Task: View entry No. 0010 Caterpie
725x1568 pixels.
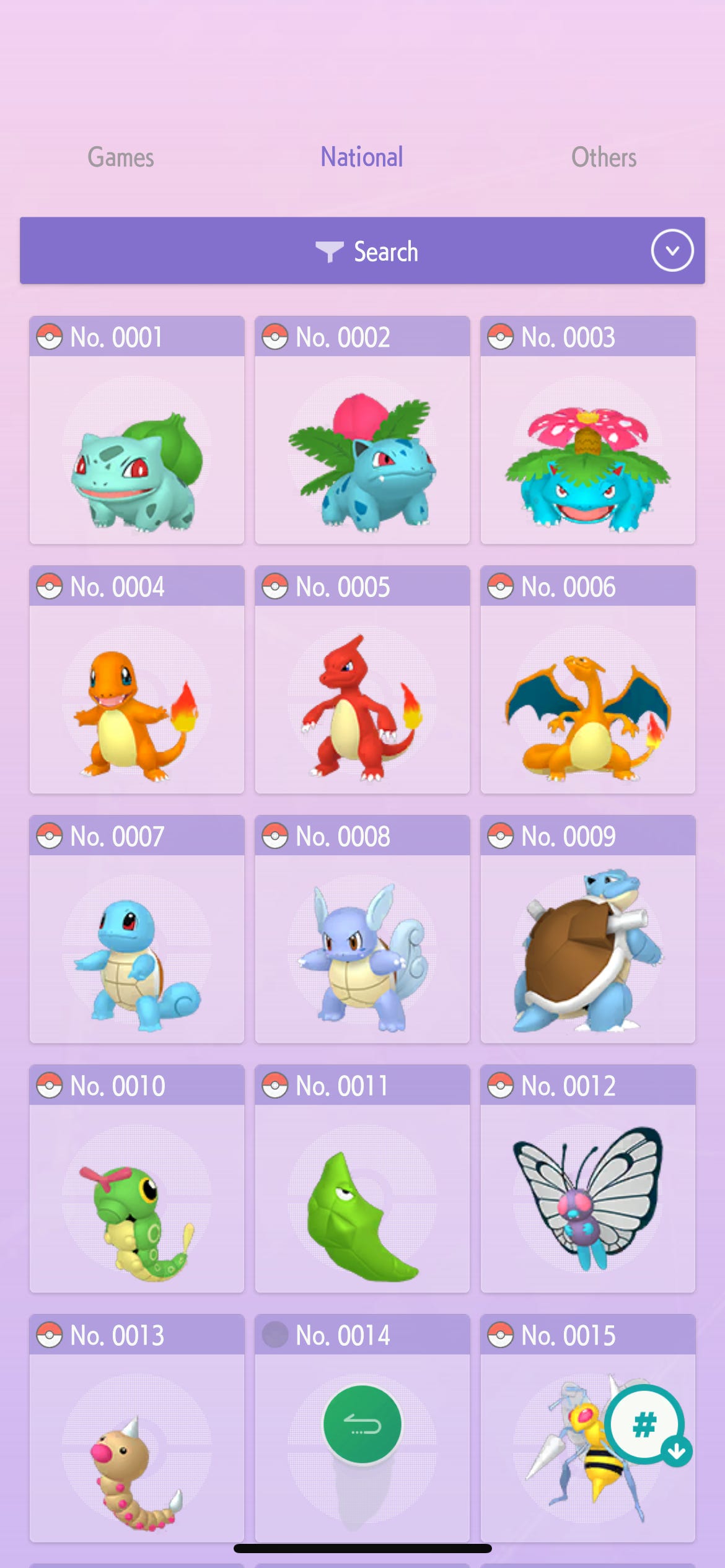Action: 137,1179
